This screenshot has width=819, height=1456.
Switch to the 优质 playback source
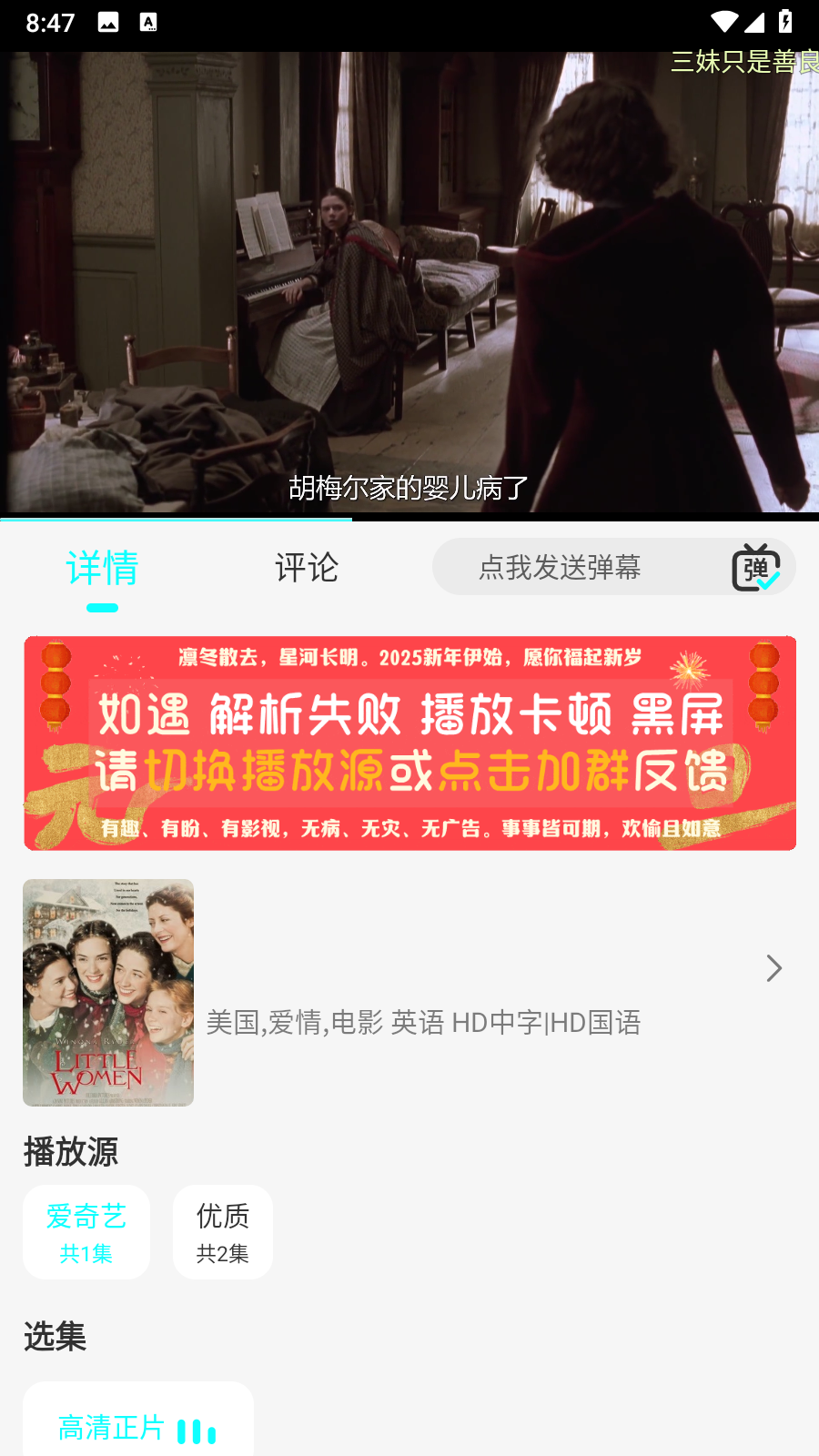click(223, 1232)
